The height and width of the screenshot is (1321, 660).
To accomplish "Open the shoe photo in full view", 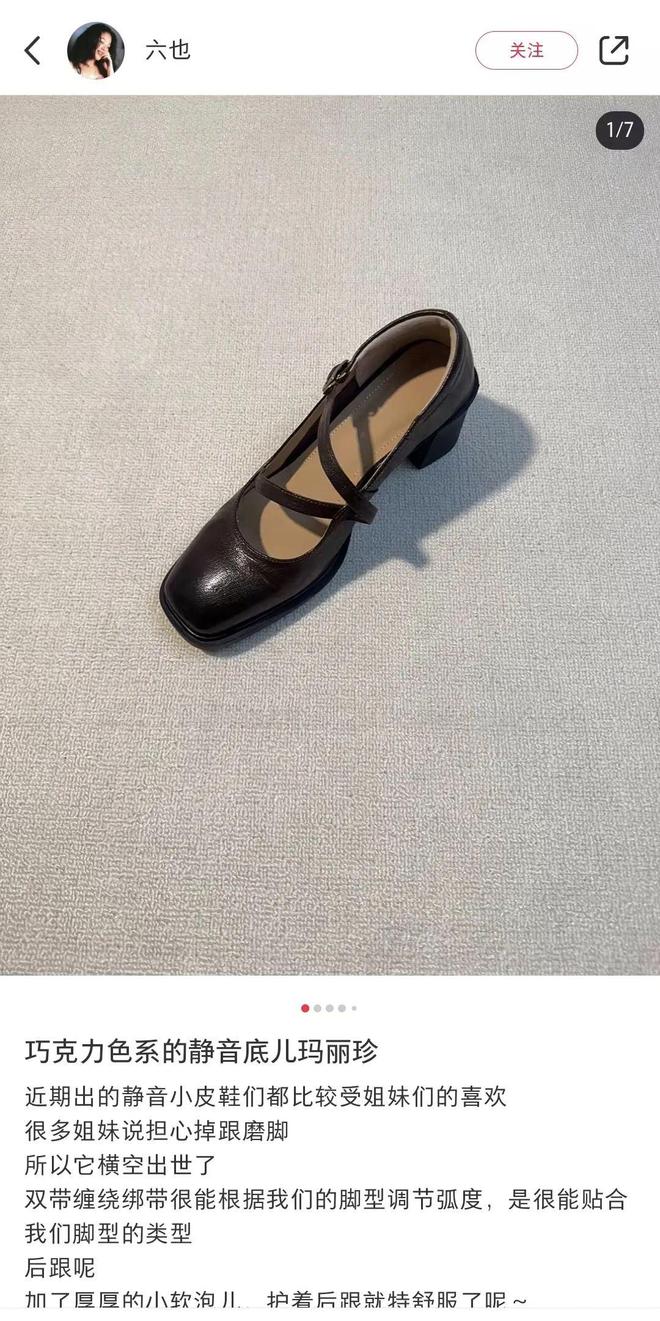I will 330,535.
